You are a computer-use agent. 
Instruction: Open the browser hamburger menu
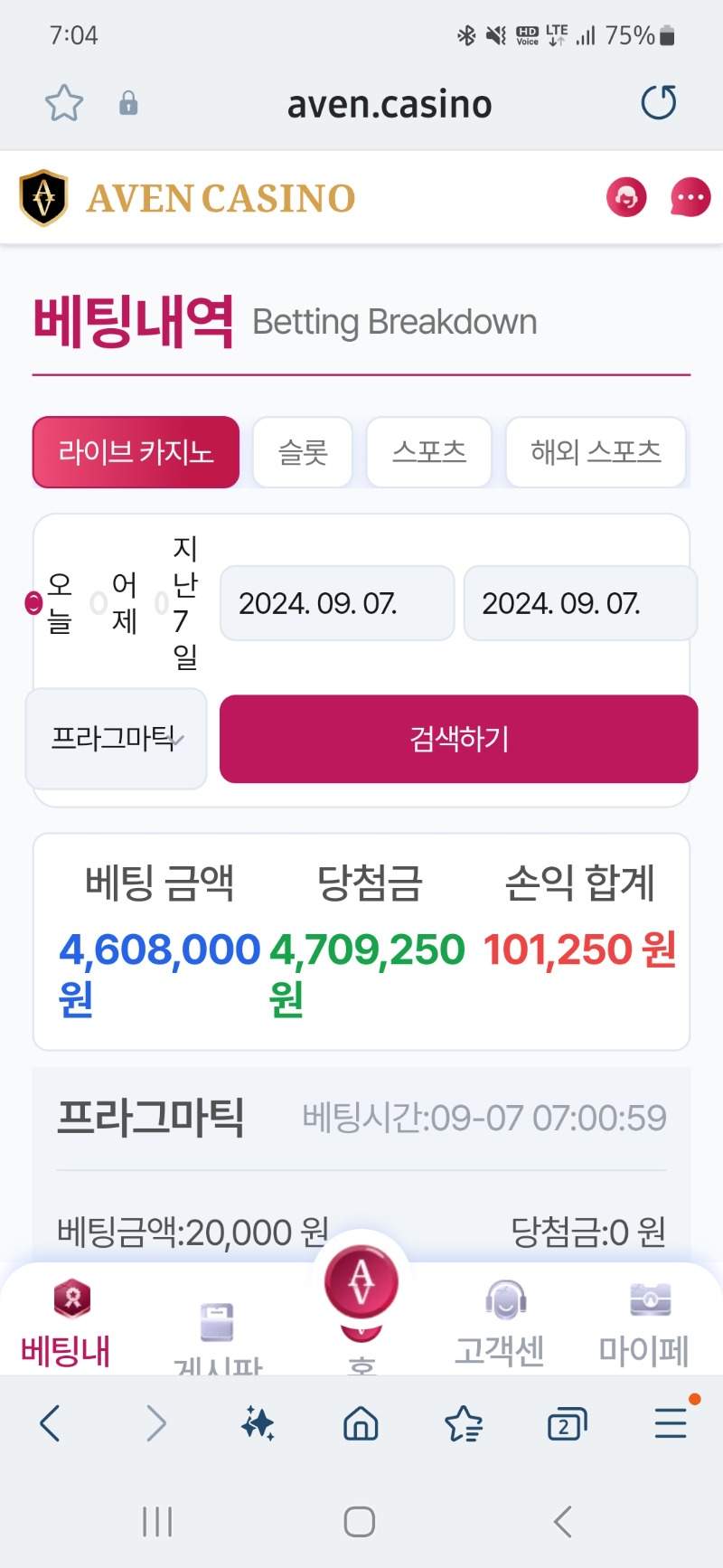(671, 1423)
